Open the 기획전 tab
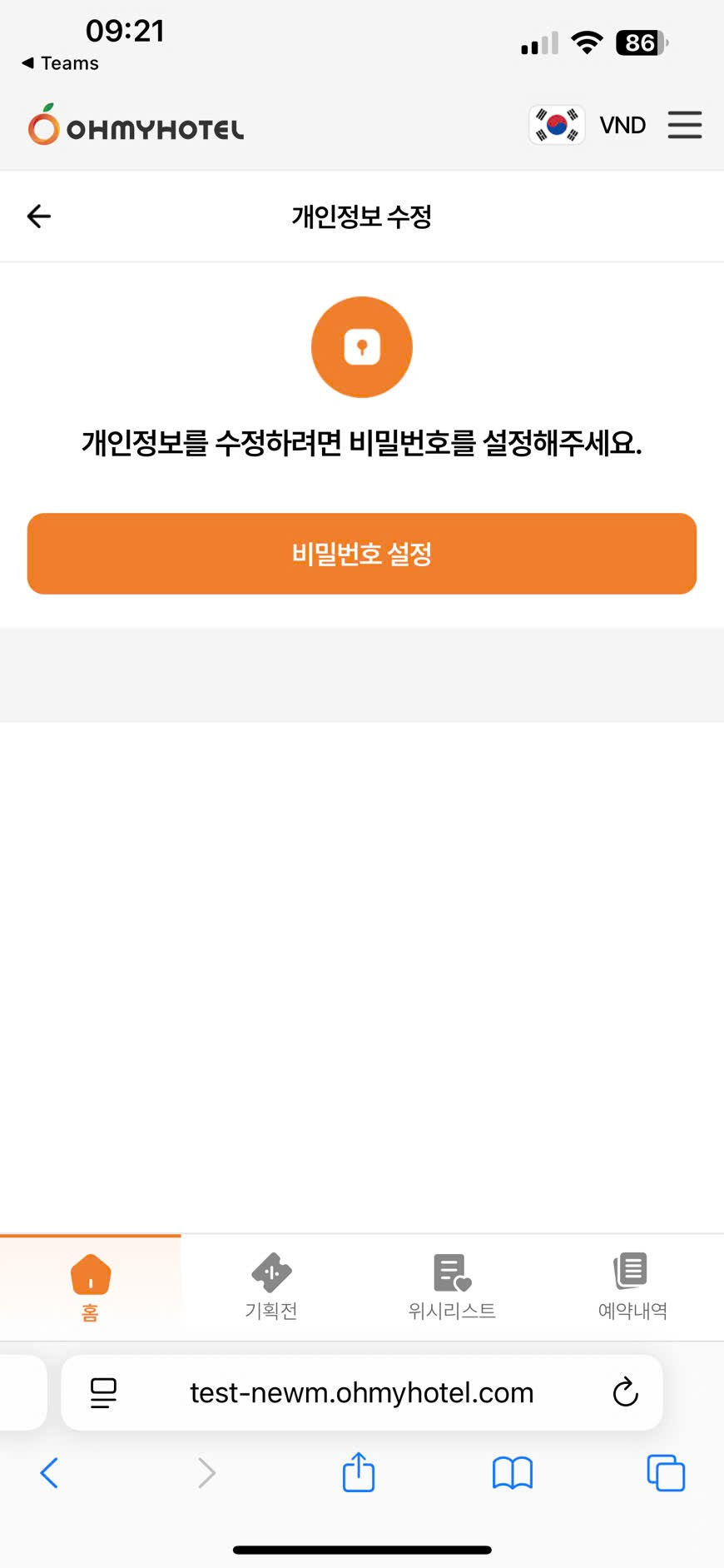724x1568 pixels. click(x=271, y=1287)
